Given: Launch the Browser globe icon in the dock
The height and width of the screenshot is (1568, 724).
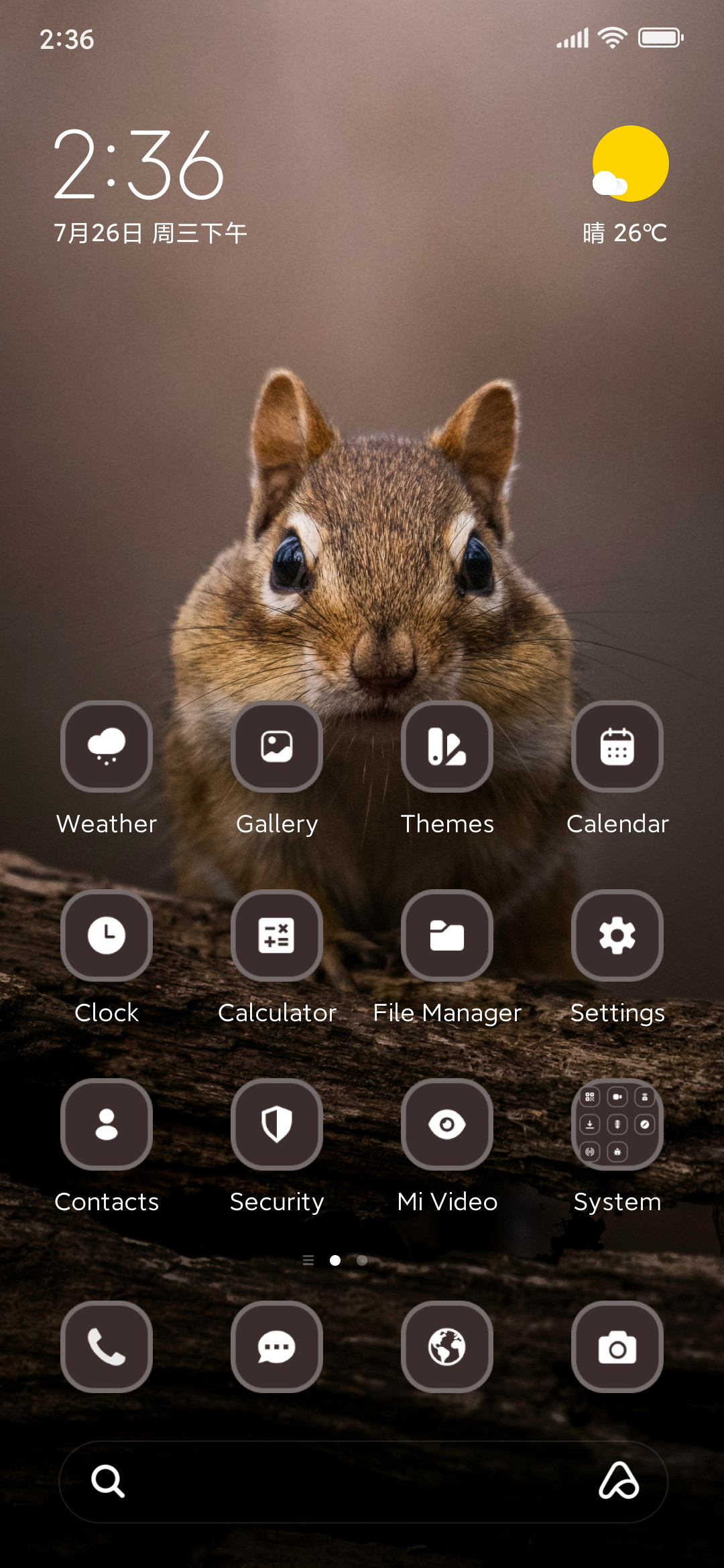Looking at the screenshot, I should point(447,1347).
